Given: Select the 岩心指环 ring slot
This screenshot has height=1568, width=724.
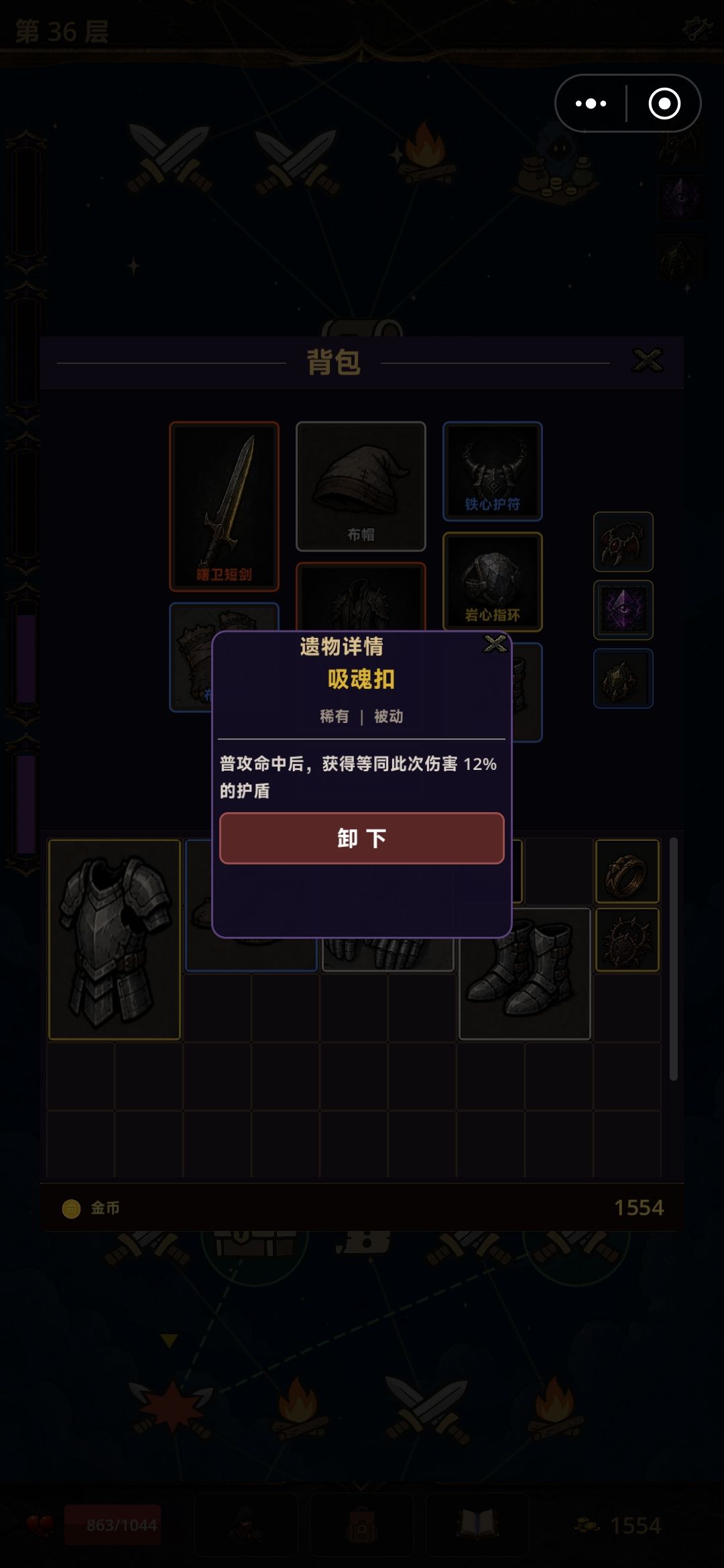Looking at the screenshot, I should point(492,582).
